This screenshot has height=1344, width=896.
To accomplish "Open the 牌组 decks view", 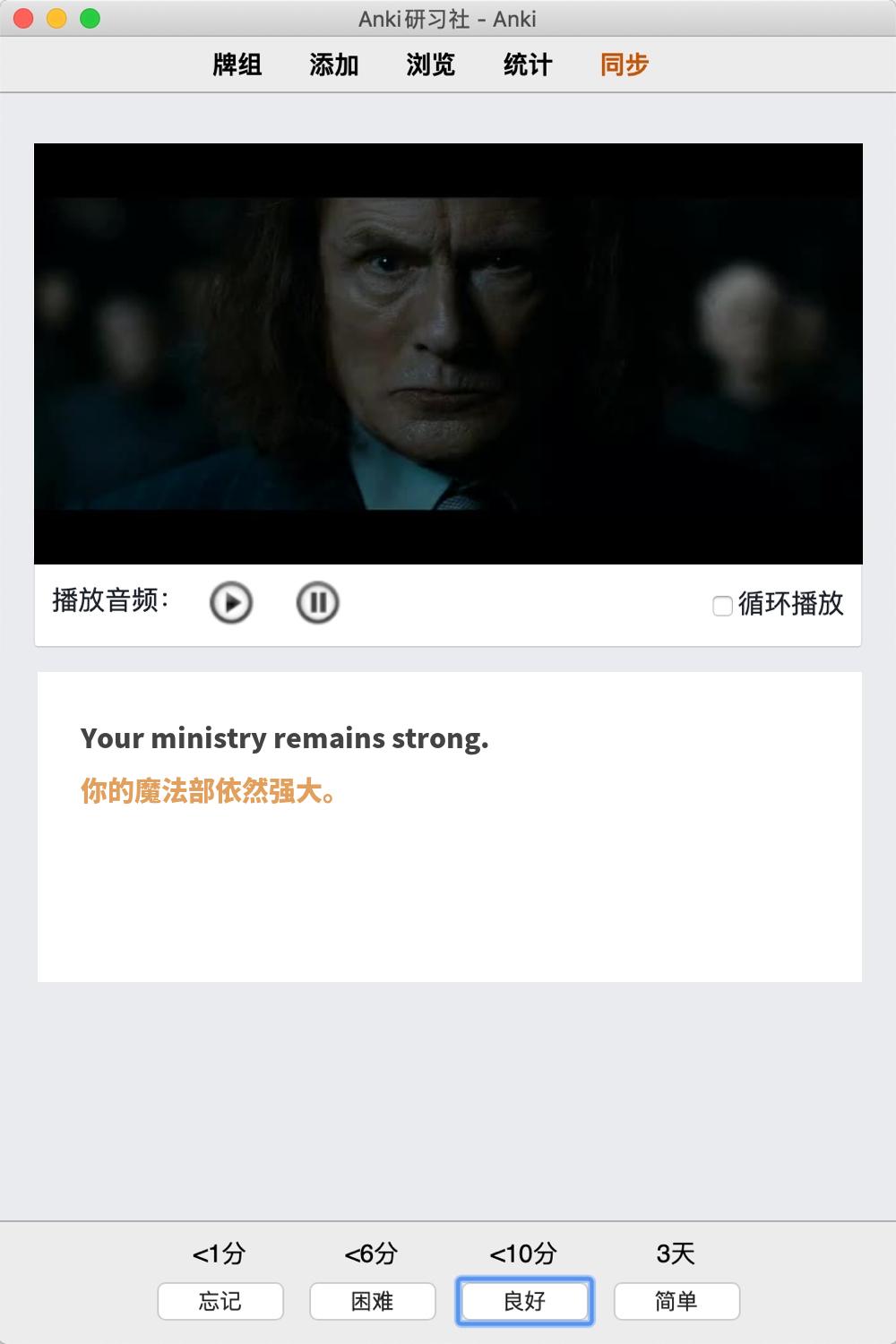I will pos(237,65).
